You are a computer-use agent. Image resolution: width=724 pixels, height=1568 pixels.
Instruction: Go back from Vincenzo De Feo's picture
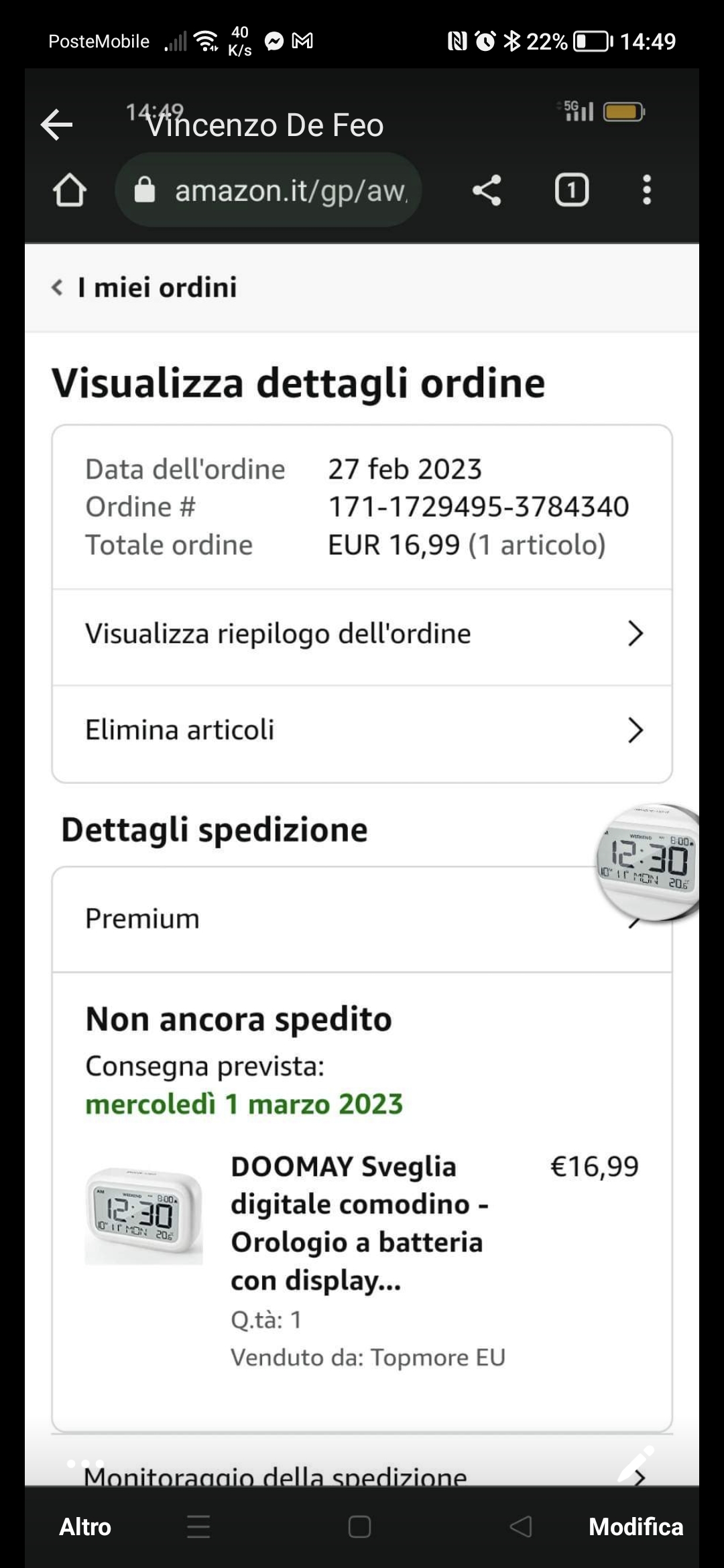pyautogui.click(x=57, y=125)
